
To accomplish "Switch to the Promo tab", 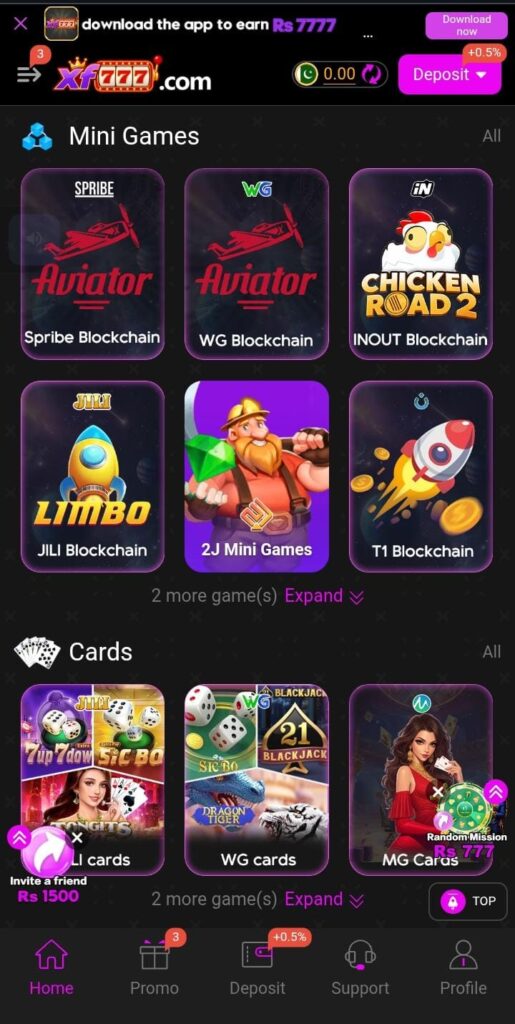I will [x=155, y=967].
